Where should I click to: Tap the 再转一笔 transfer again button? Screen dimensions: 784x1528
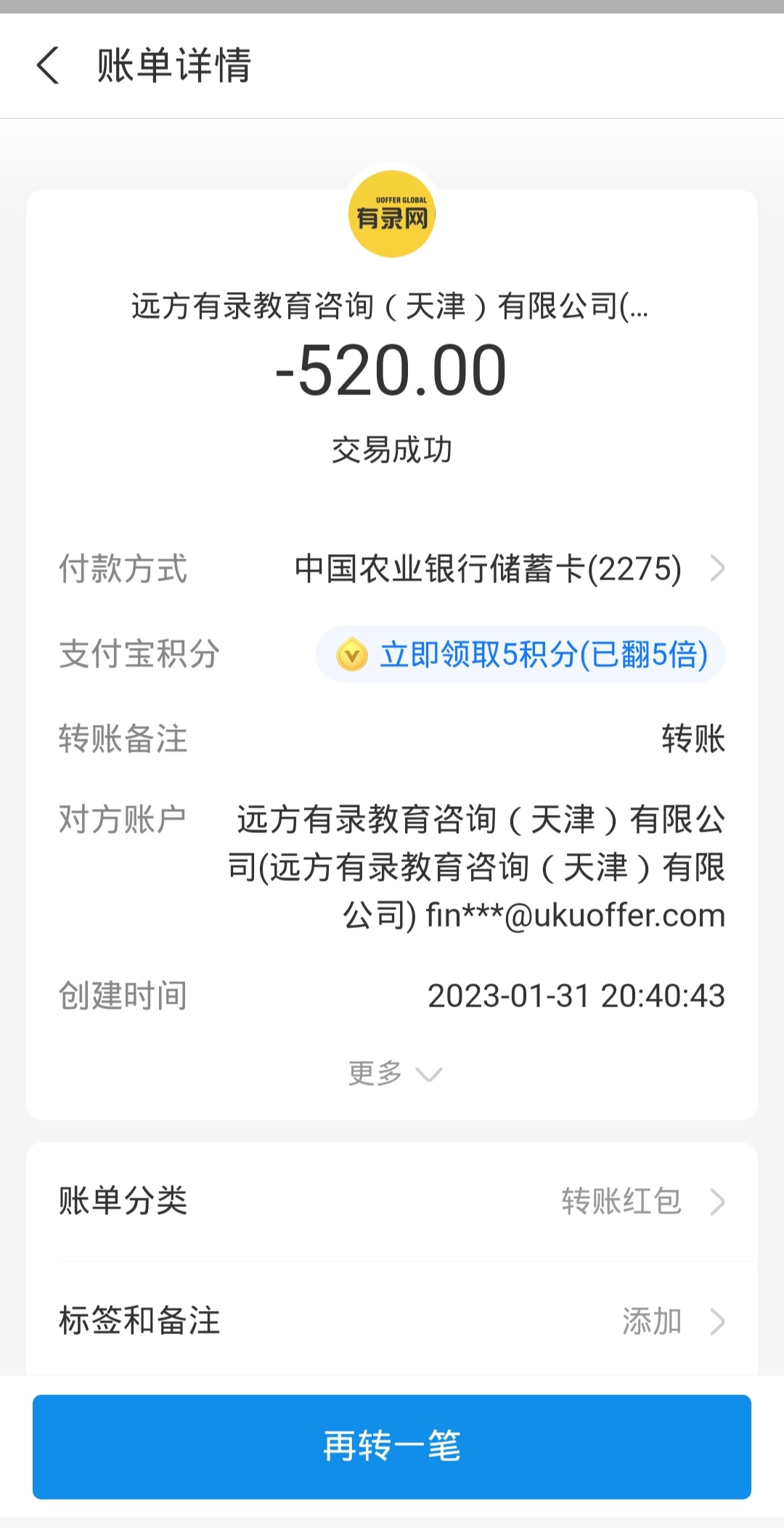tap(392, 1447)
